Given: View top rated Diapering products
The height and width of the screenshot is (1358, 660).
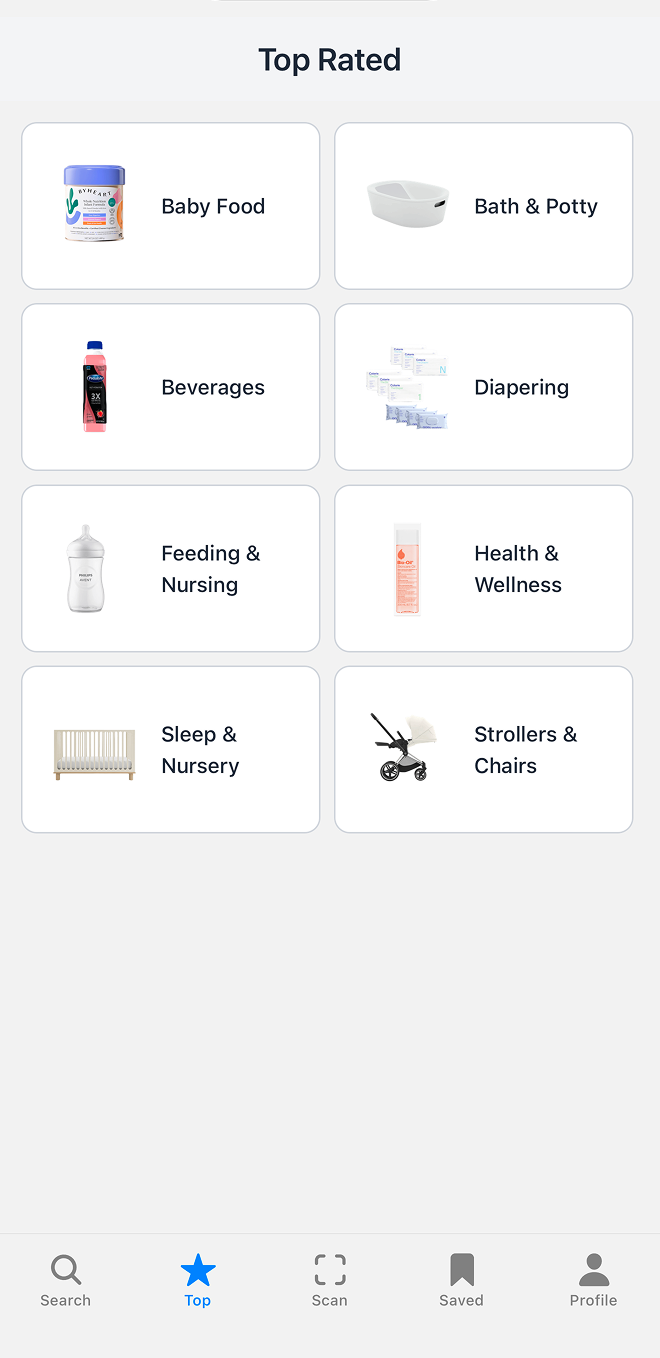Looking at the screenshot, I should (484, 387).
